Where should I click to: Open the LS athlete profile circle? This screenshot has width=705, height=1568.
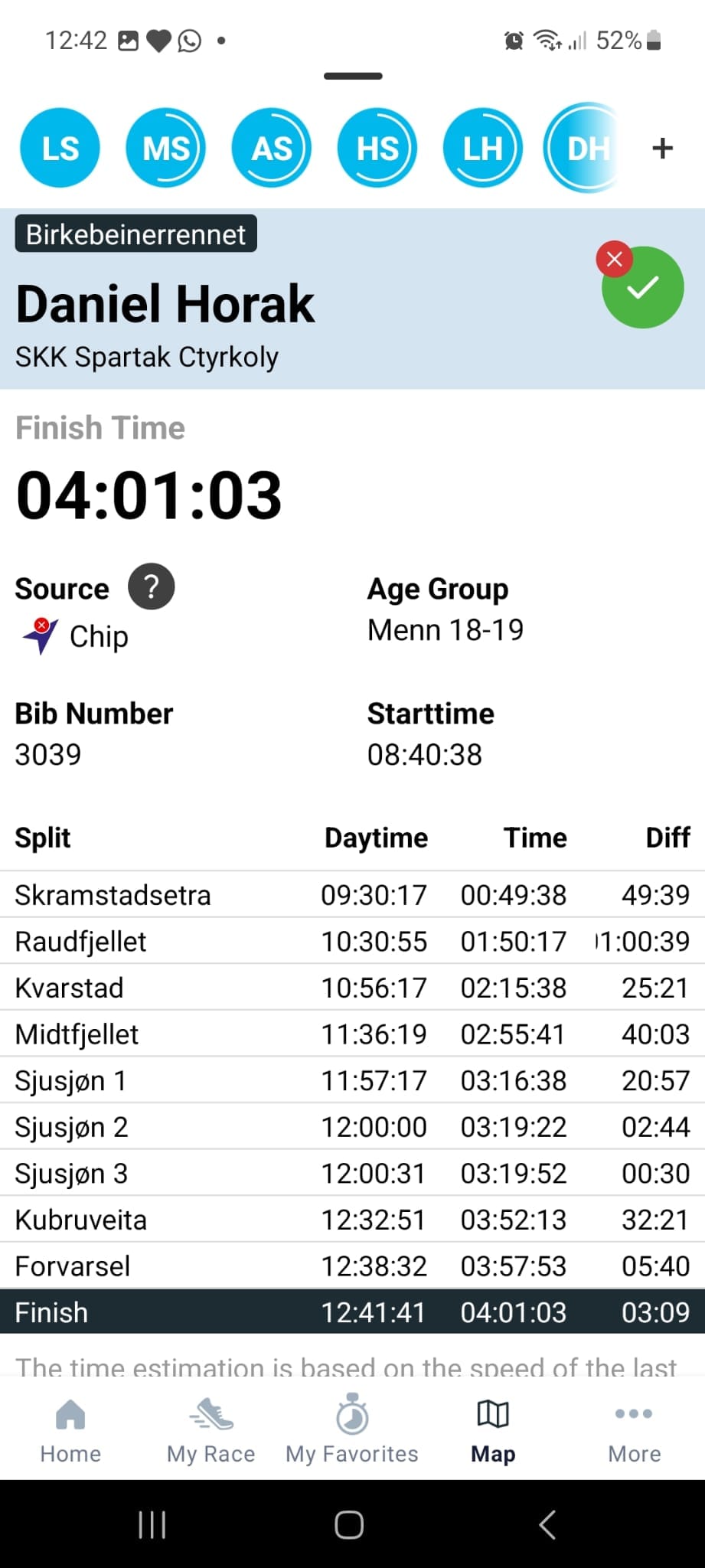[60, 148]
